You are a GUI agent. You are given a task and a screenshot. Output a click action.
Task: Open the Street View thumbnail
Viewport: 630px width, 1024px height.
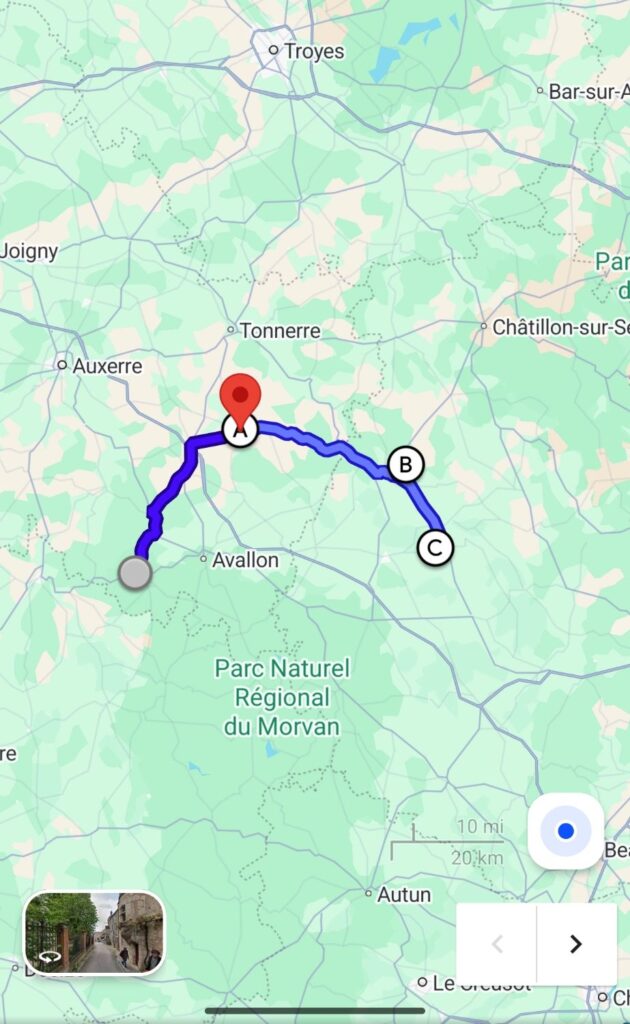pos(94,932)
